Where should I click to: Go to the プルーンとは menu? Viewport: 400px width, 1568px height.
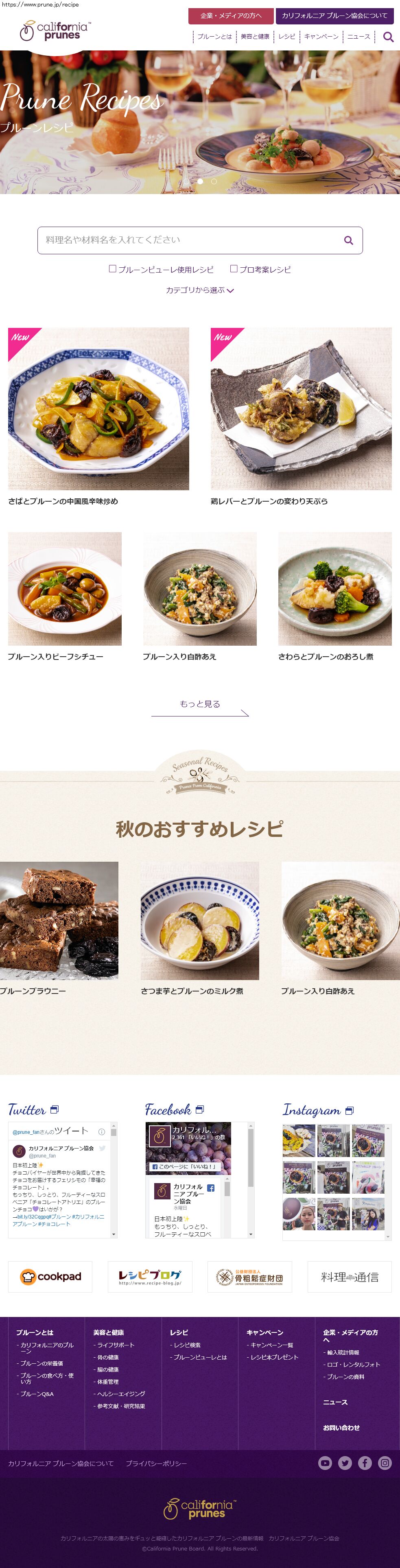[214, 37]
